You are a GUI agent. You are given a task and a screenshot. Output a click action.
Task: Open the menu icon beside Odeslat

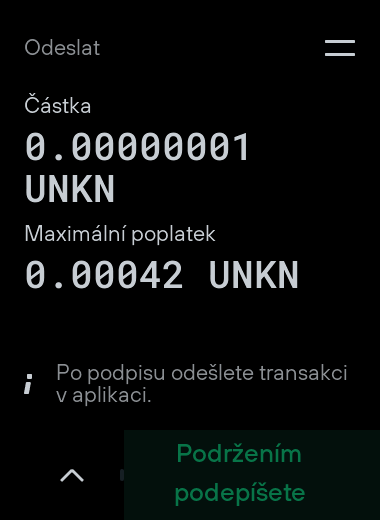pos(340,48)
